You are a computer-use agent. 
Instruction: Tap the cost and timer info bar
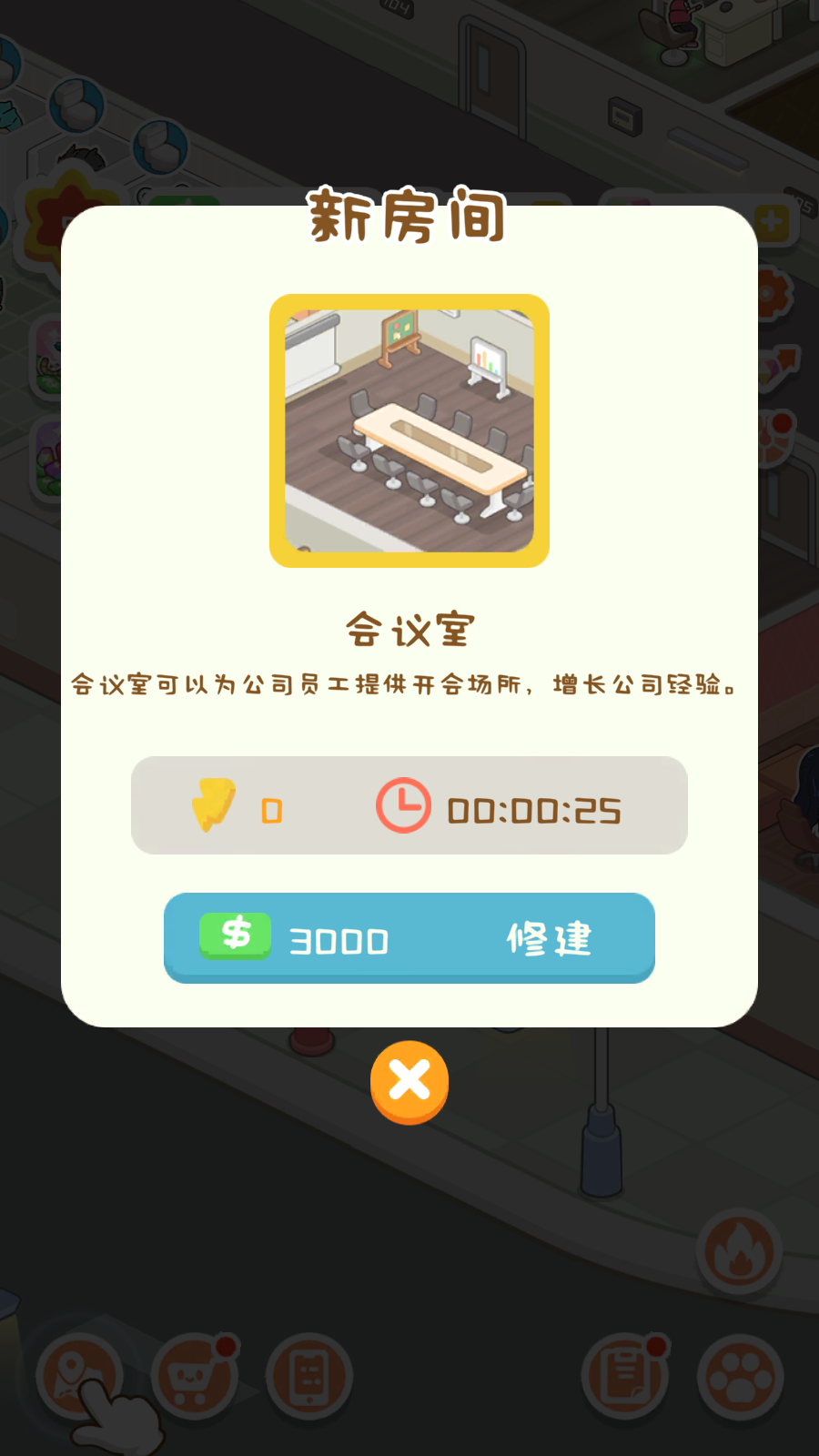[409, 805]
